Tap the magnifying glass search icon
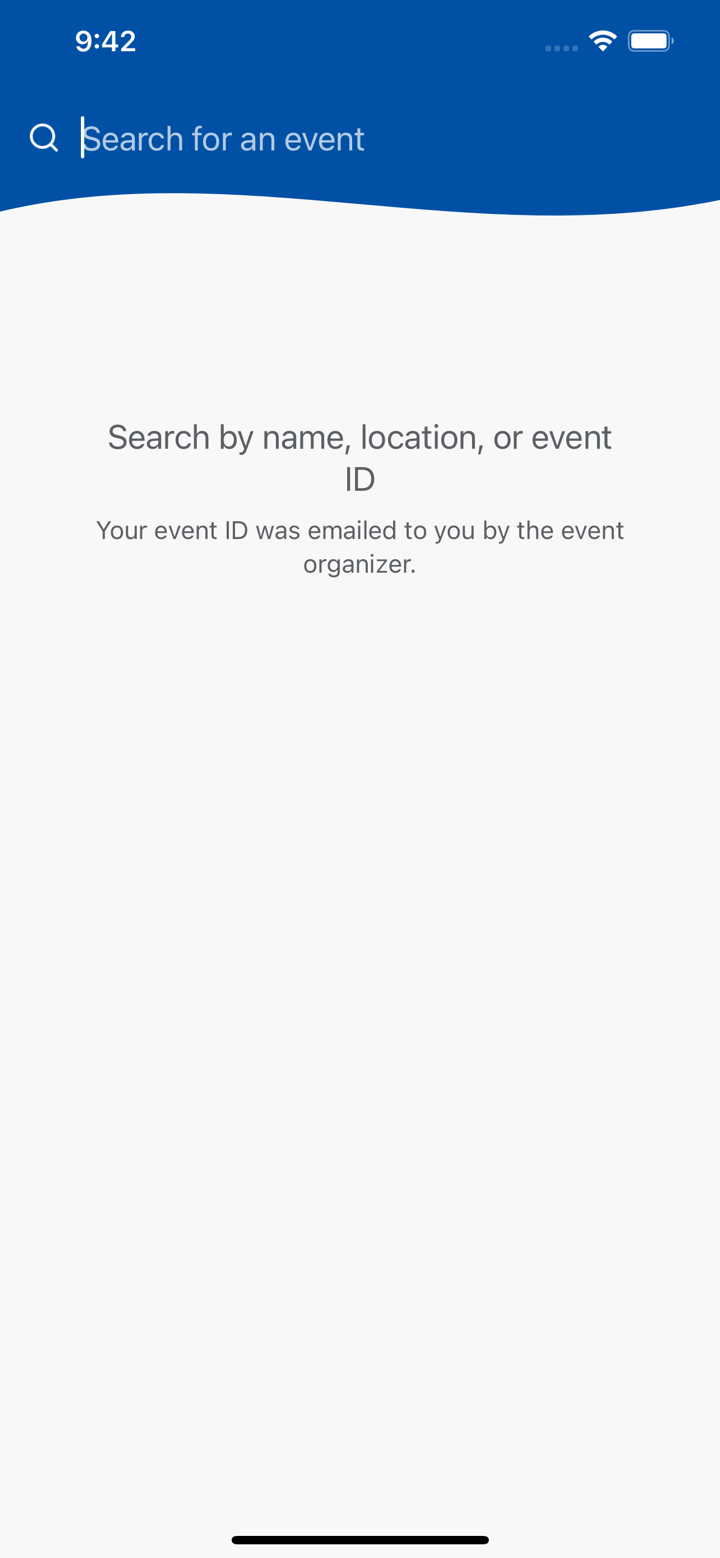The width and height of the screenshot is (720, 1558). [x=44, y=138]
